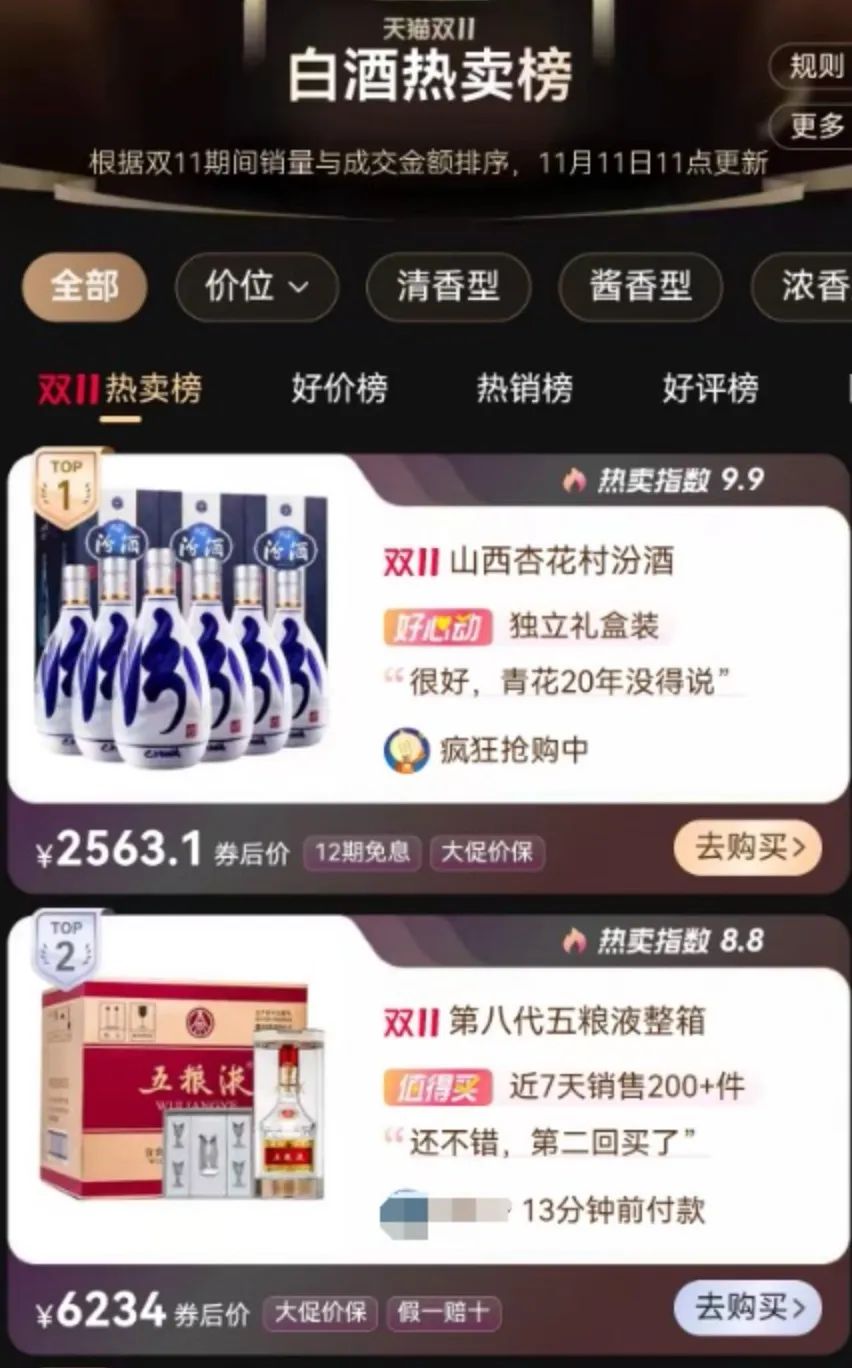Switch to the 好价榜 tab
The width and height of the screenshot is (852, 1368).
(x=339, y=388)
